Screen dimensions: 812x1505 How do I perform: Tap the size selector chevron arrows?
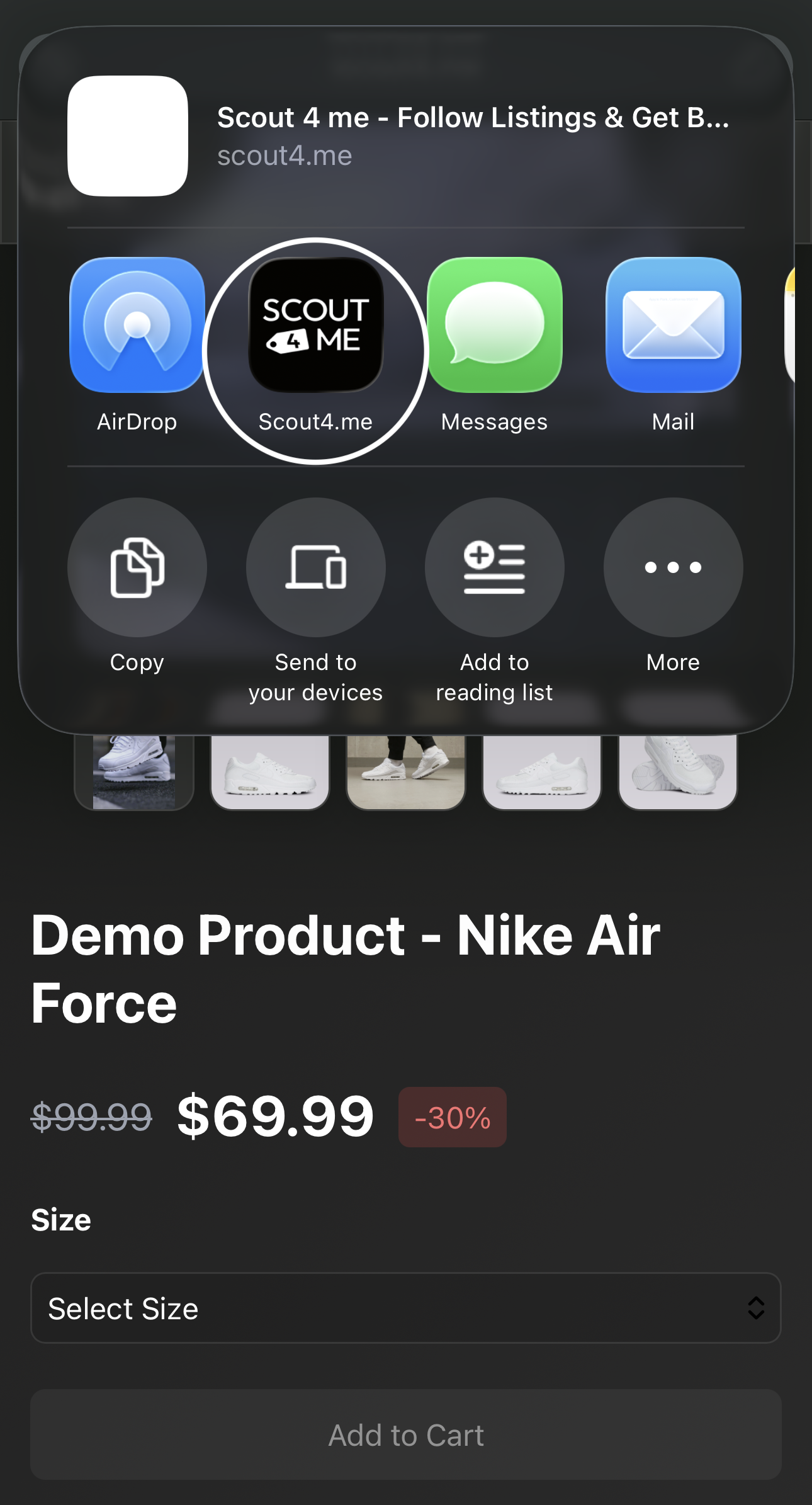click(x=757, y=1308)
